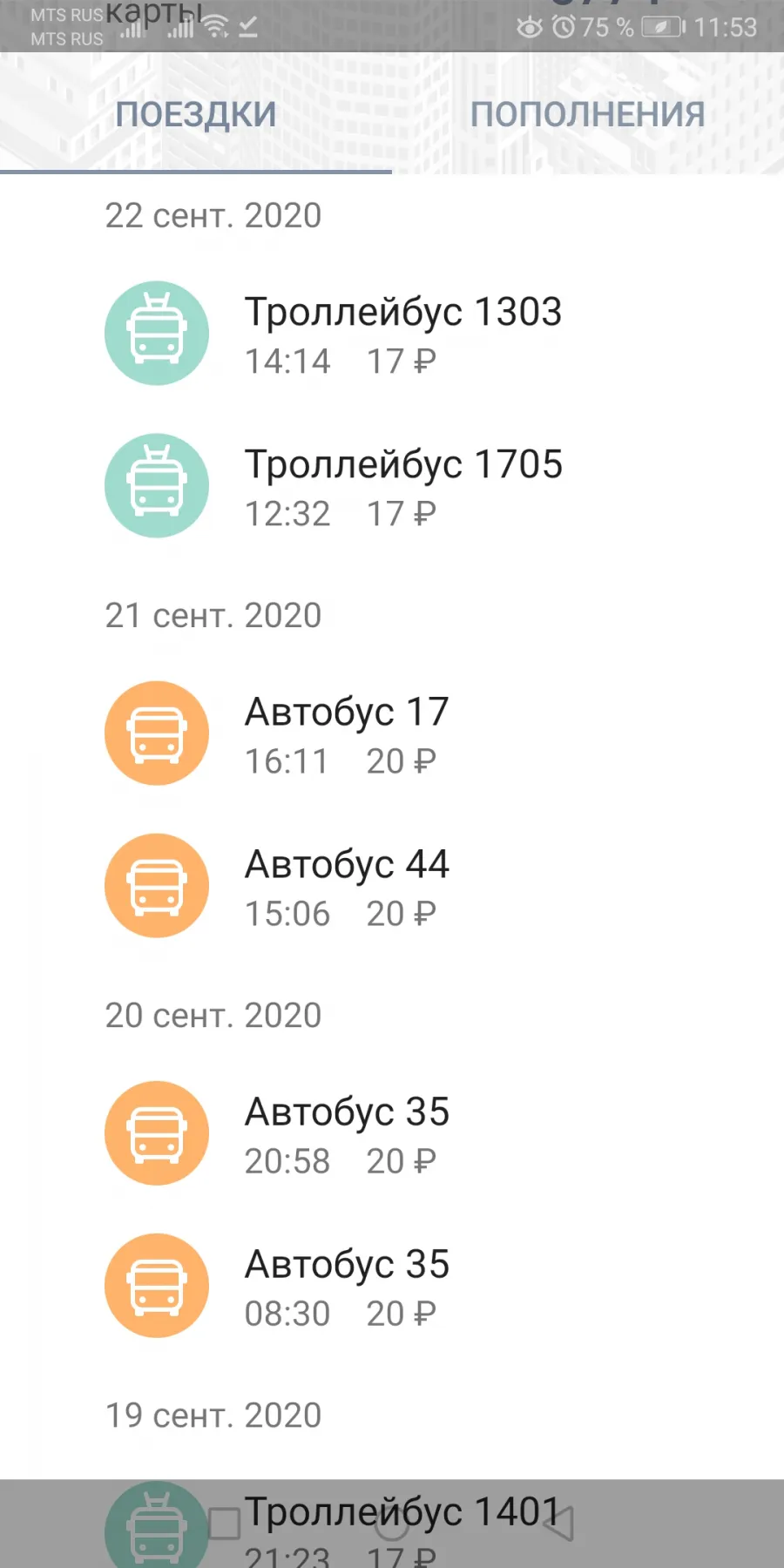Open recent apps with the square button
This screenshot has height=1568, width=784.
point(225,1524)
